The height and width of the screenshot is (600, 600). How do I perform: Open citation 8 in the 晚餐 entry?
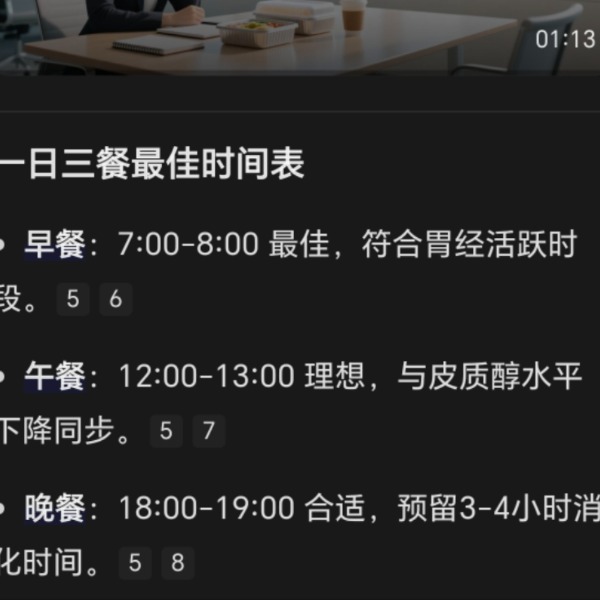click(177, 563)
